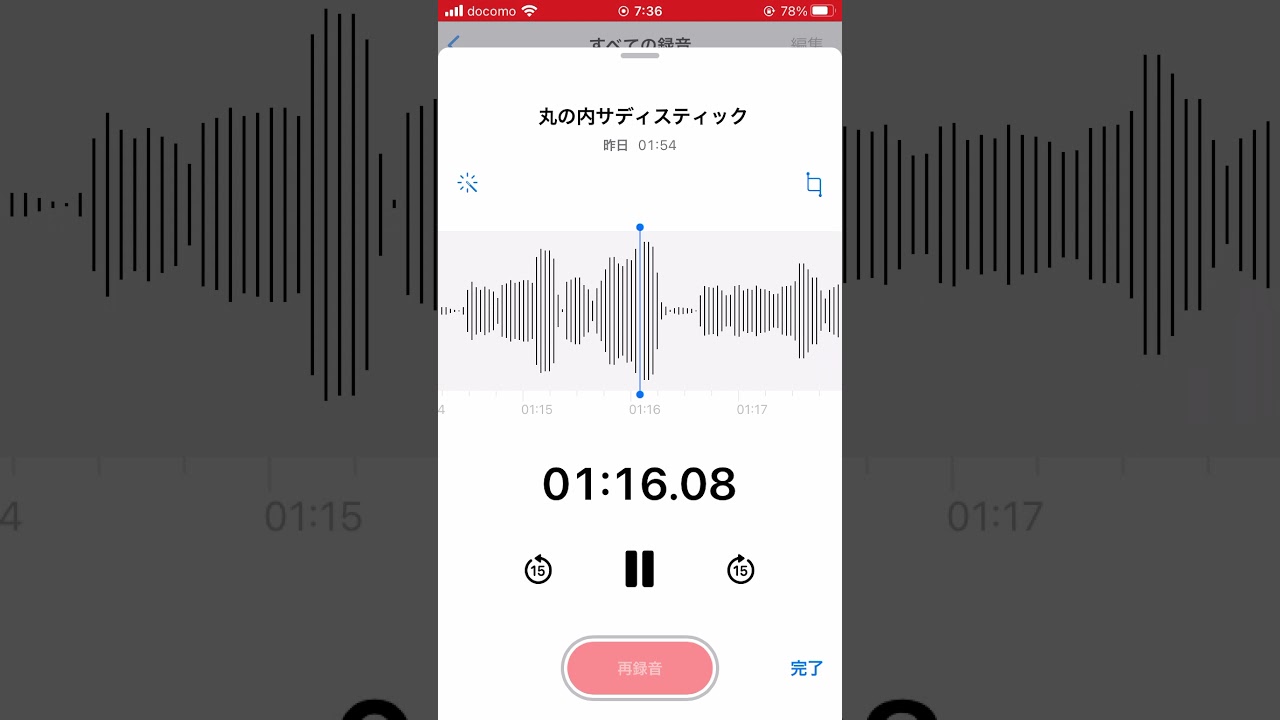Open the trim tool icon
The height and width of the screenshot is (720, 1280).
(x=814, y=184)
